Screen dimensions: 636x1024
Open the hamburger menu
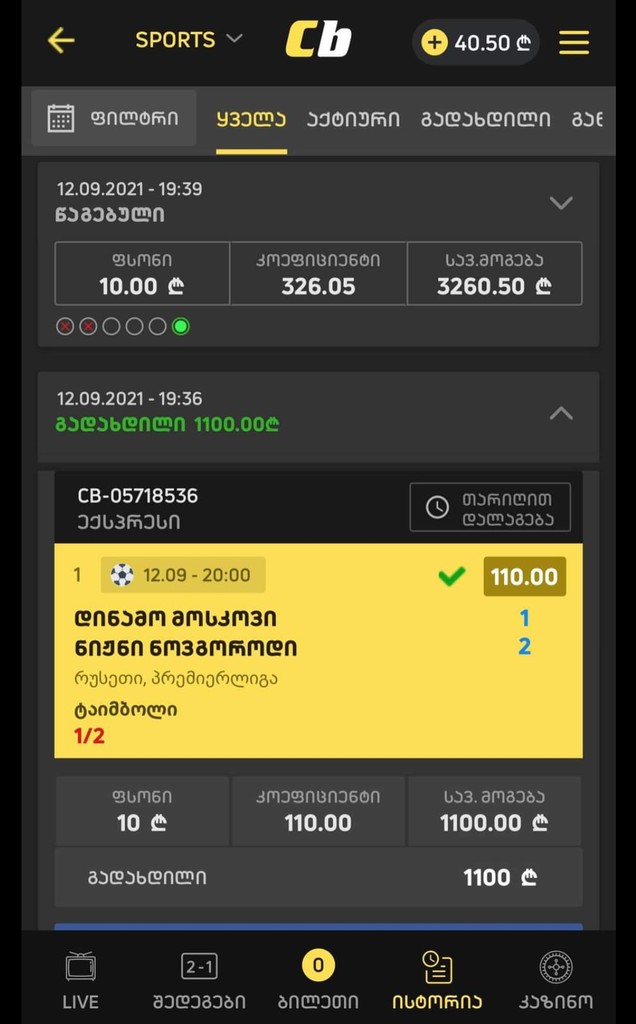[x=574, y=42]
